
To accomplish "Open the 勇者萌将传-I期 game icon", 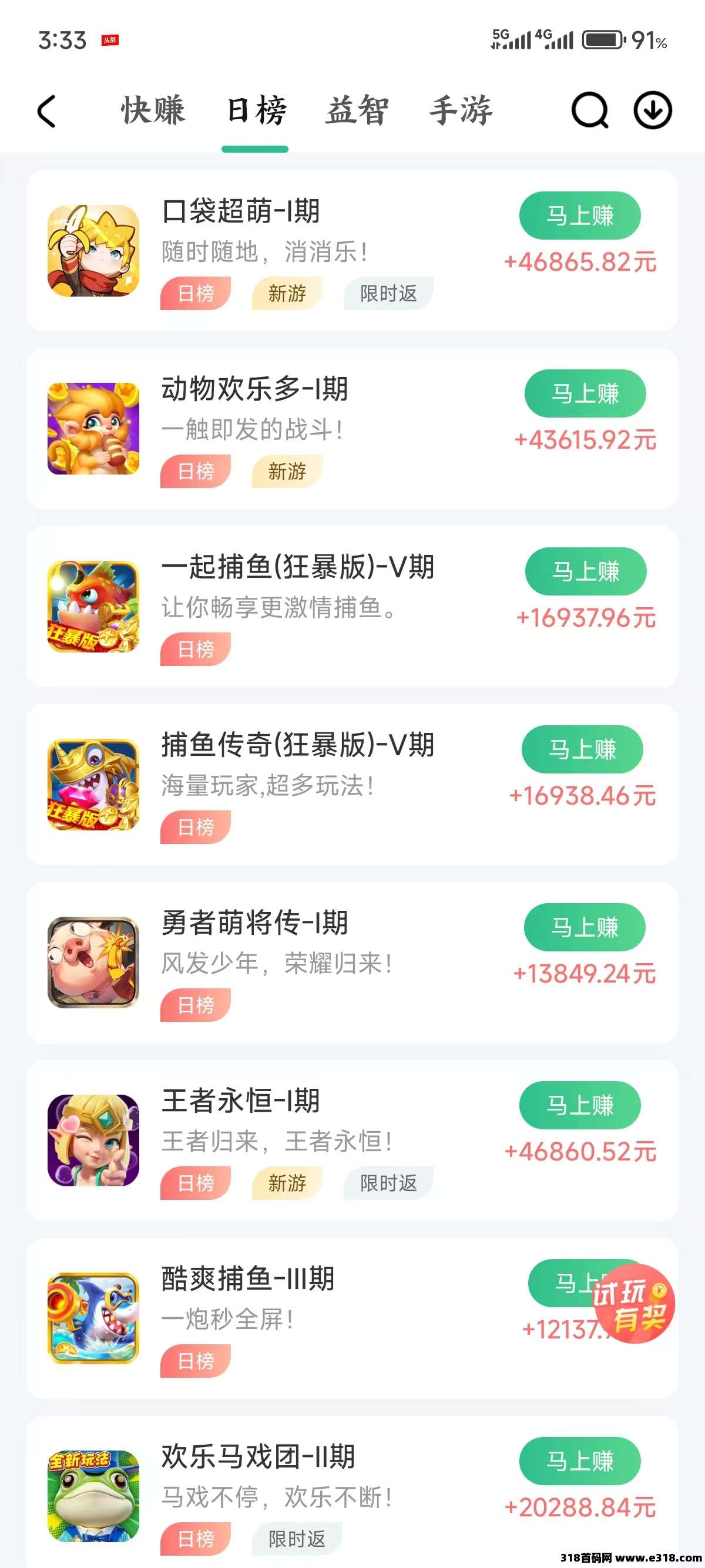I will coord(93,963).
